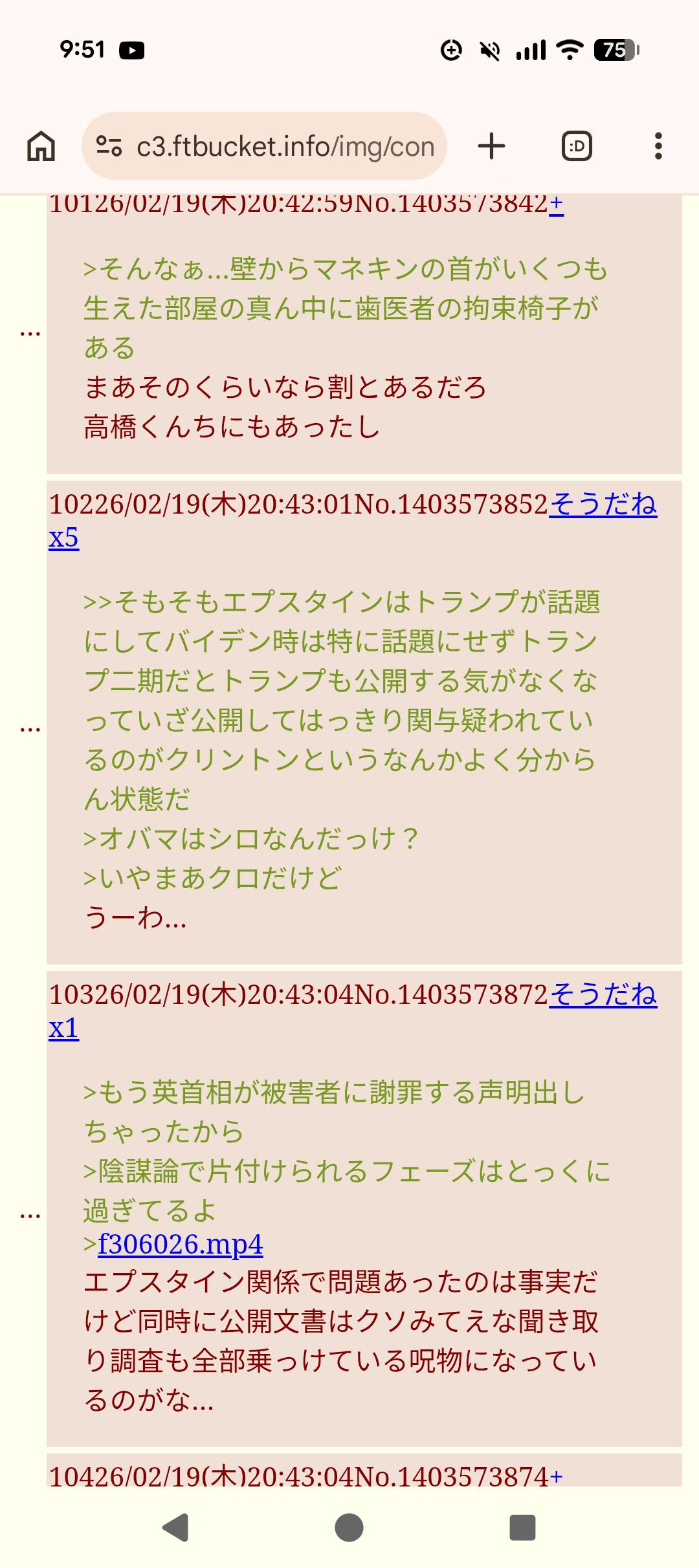Open the tab switcher
This screenshot has width=699, height=1568.
(x=576, y=146)
